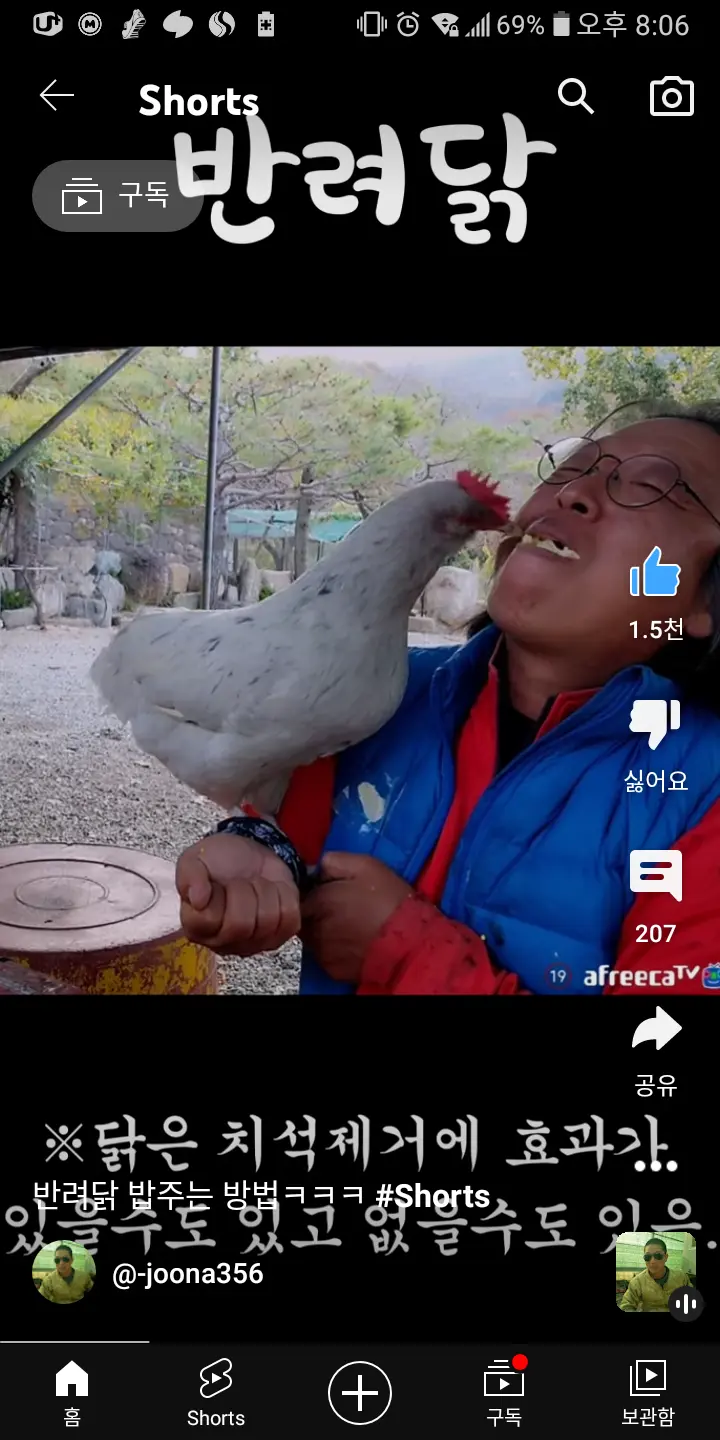Share this Short (공유)
Image resolution: width=720 pixels, height=1440 pixels.
pyautogui.click(x=656, y=1032)
